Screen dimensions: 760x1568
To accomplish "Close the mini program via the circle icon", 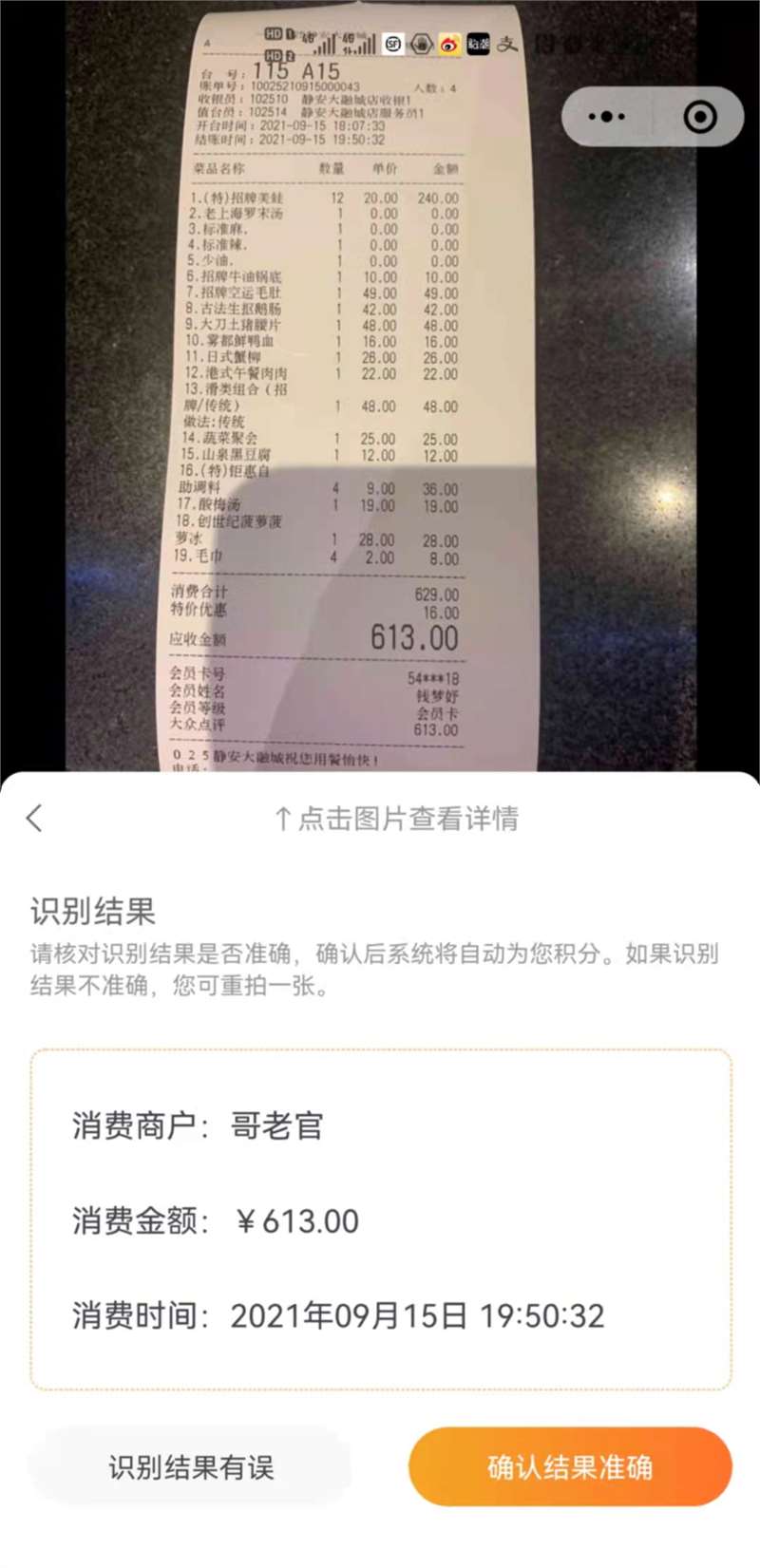I will [x=700, y=117].
